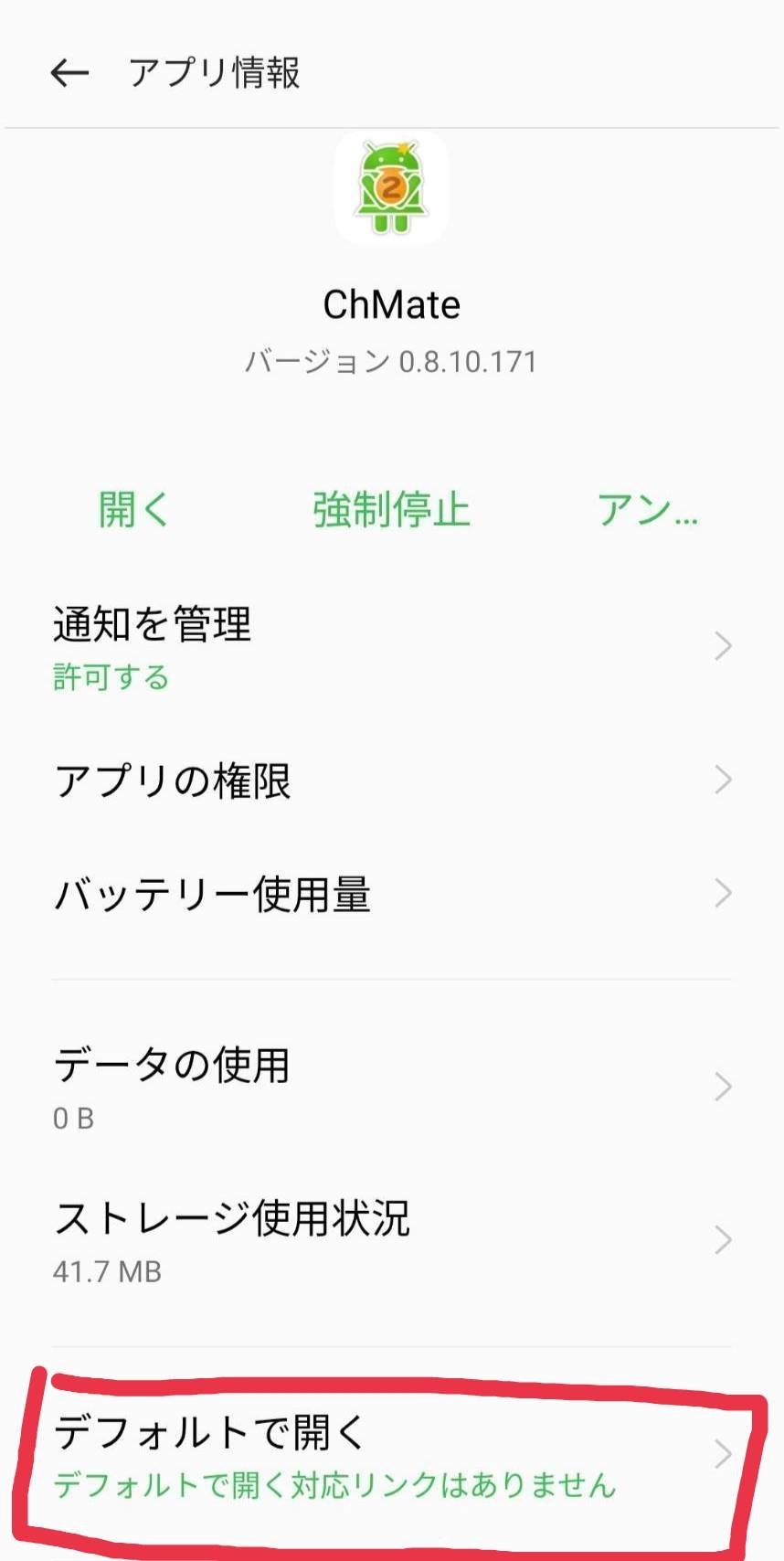This screenshot has width=784, height=1561.
Task: Tap 開く to launch ChMate
Action: tap(133, 510)
